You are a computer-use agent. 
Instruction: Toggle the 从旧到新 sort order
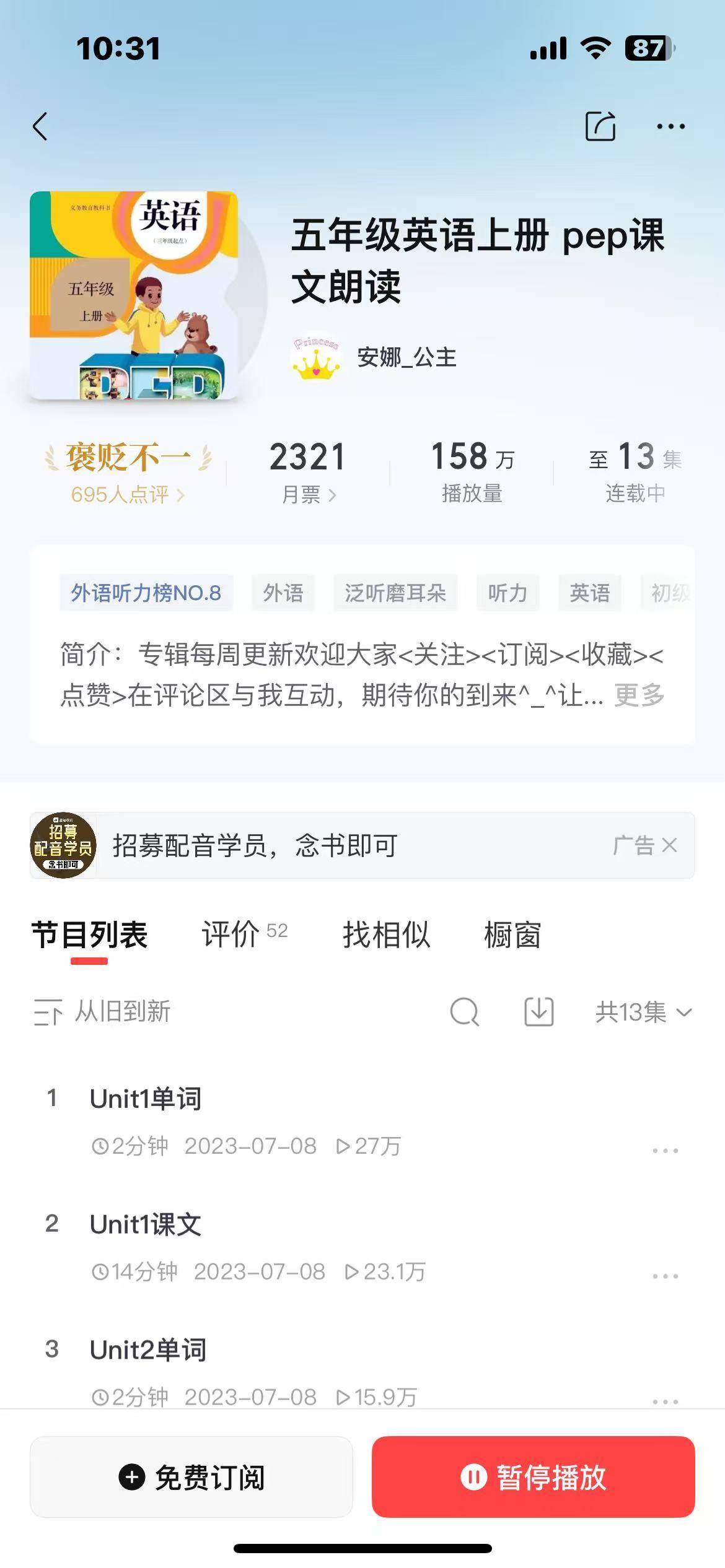coord(102,1012)
